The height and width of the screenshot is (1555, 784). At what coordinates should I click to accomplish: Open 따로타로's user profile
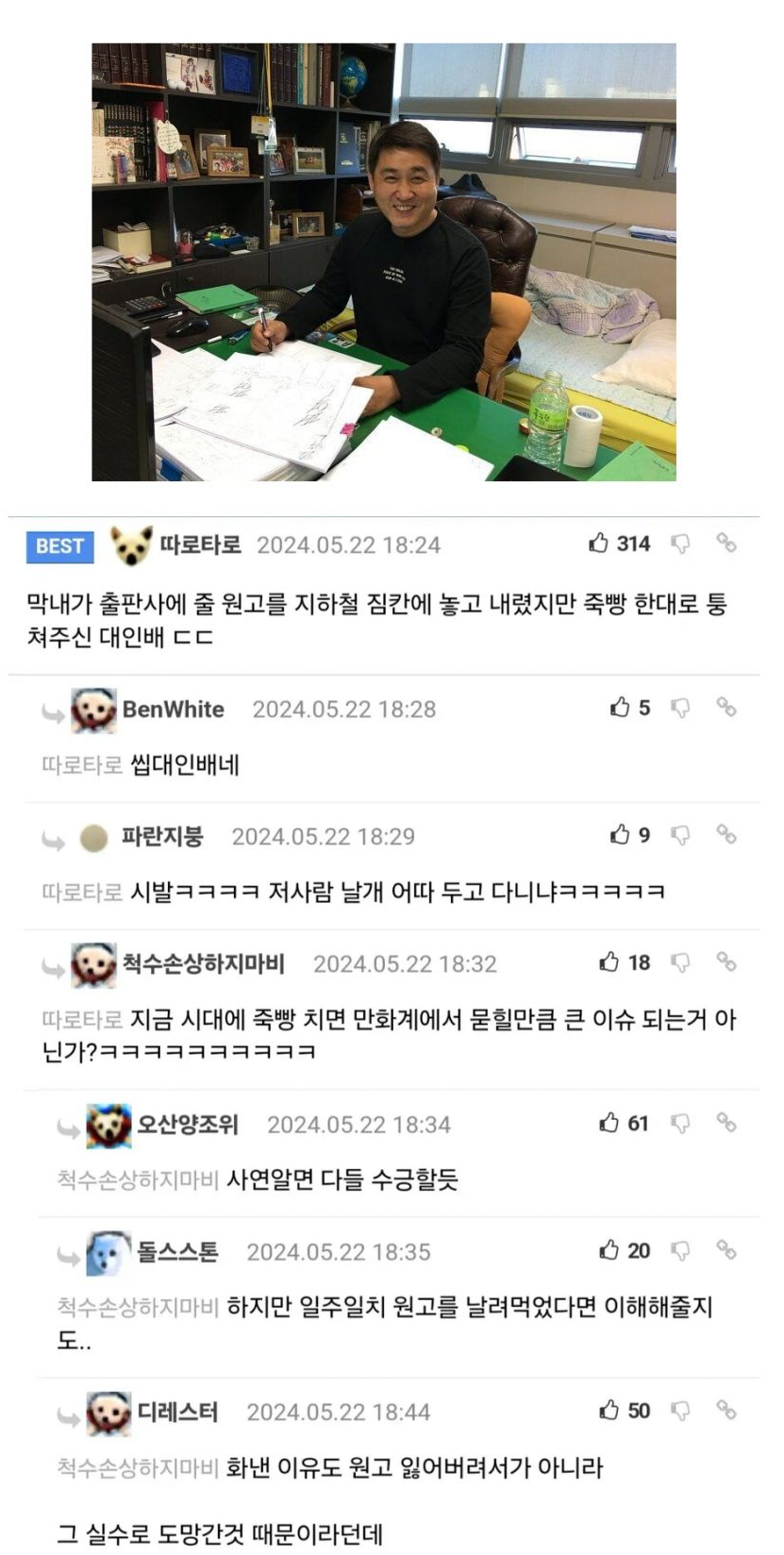point(200,544)
